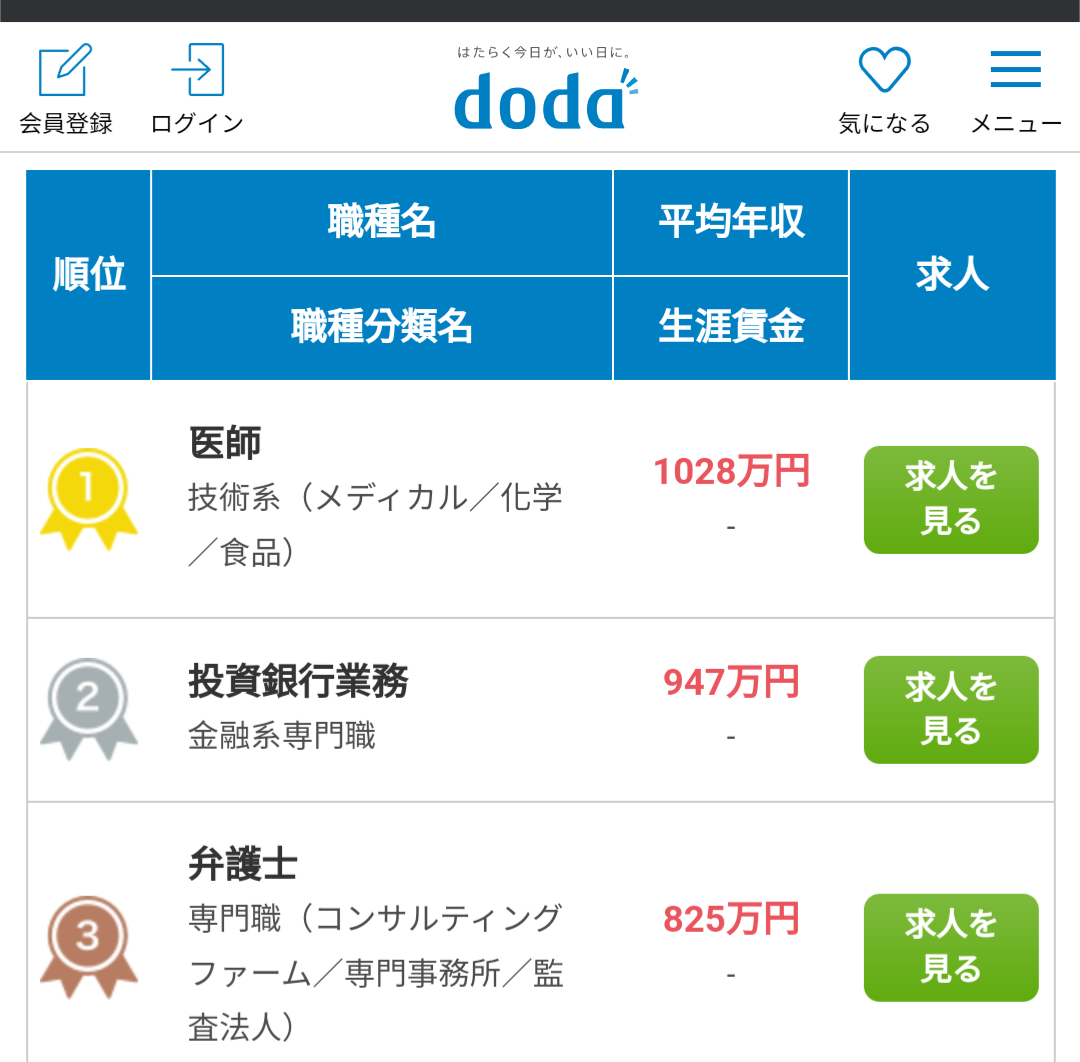This screenshot has height=1062, width=1080.
Task: View job listings for 医師
Action: tap(950, 499)
